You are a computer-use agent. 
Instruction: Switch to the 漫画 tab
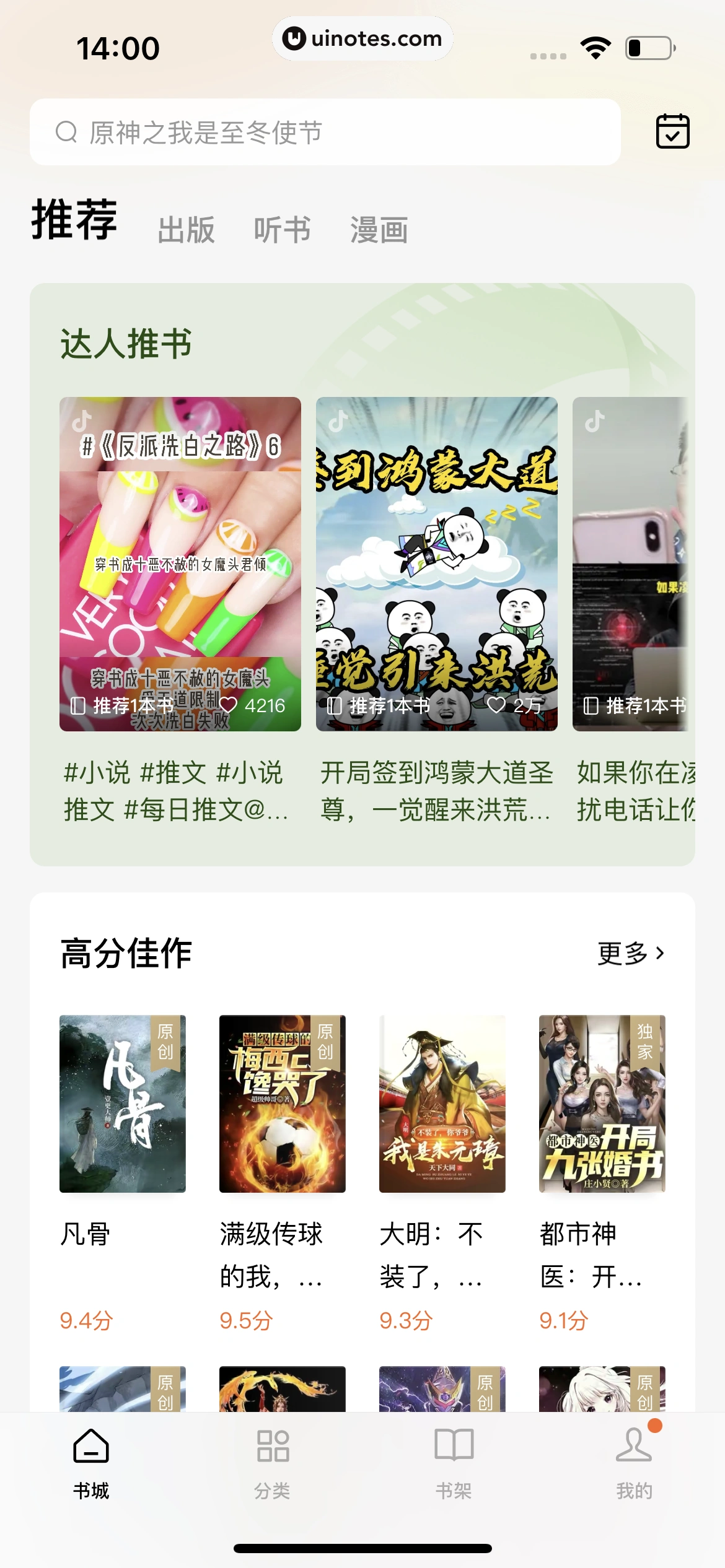point(379,230)
